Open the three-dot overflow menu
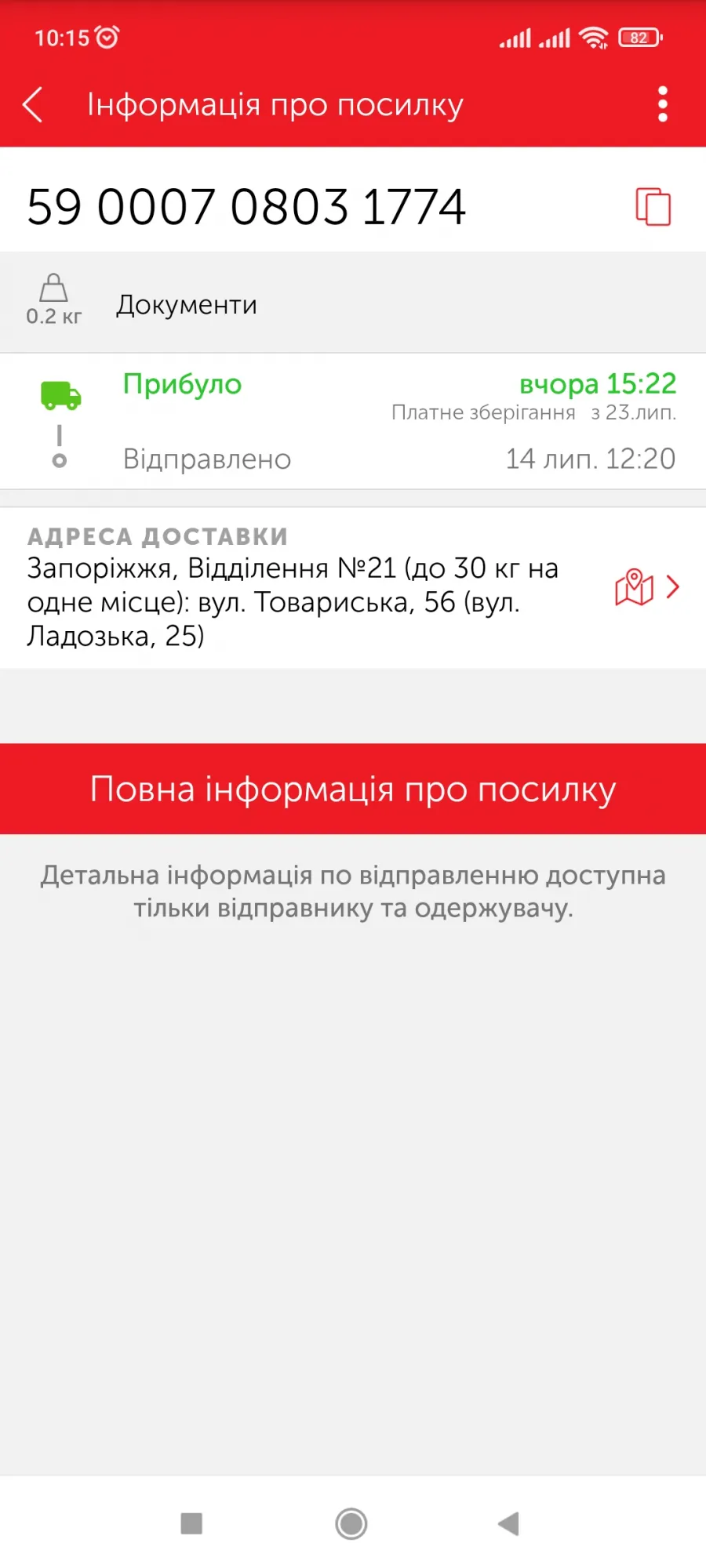Image resolution: width=706 pixels, height=1568 pixels. pyautogui.click(x=663, y=104)
